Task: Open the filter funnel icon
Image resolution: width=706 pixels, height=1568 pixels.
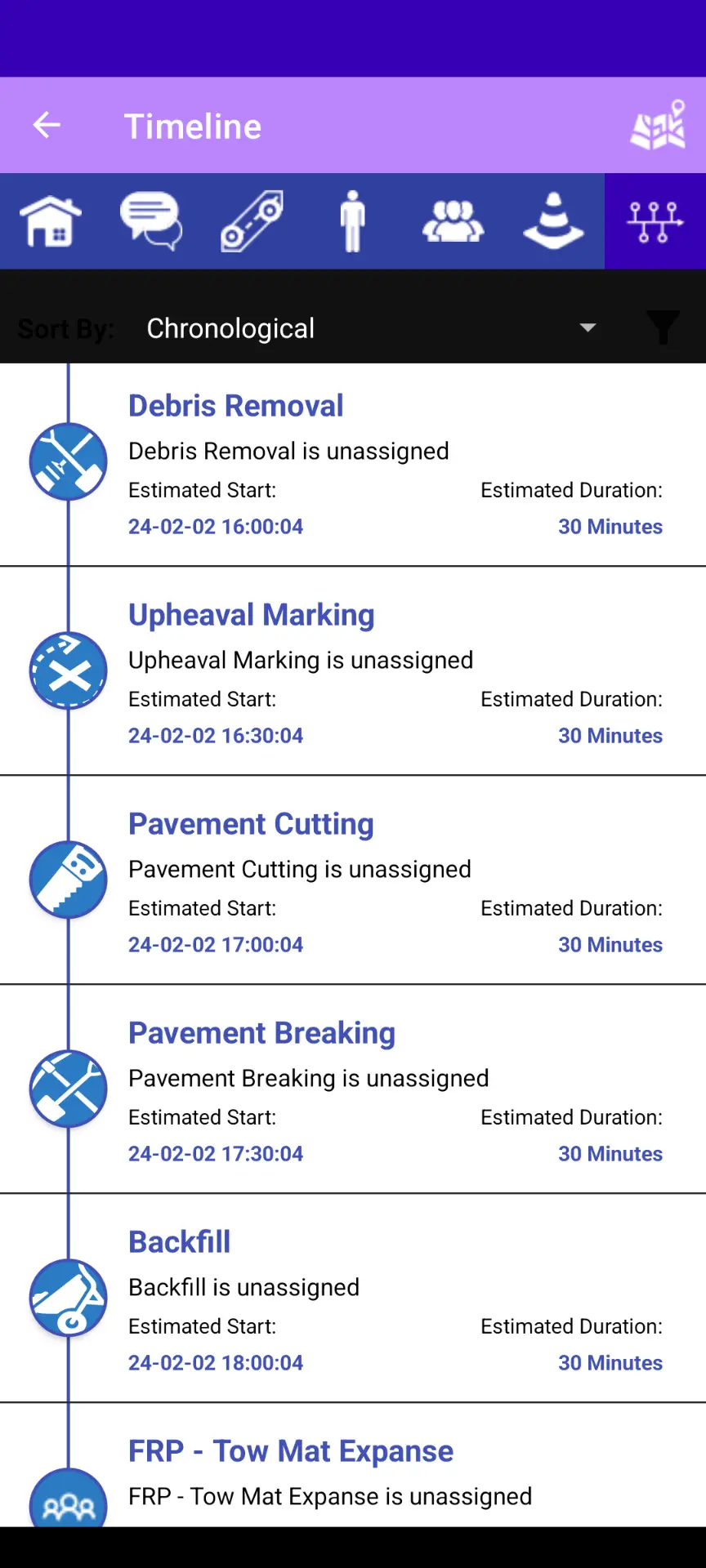Action: pos(663,328)
